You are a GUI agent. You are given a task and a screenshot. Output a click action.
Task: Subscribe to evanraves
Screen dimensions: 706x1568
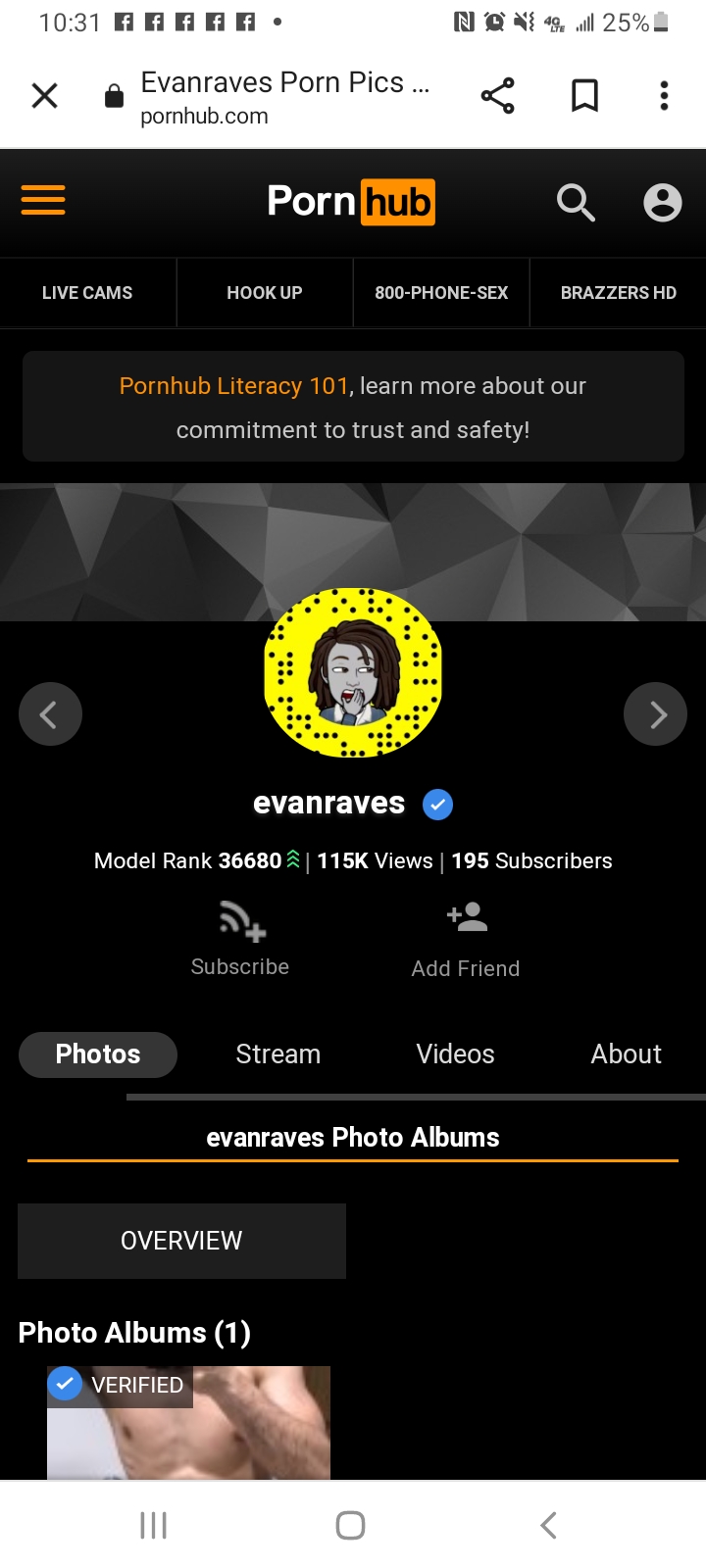[x=241, y=939]
